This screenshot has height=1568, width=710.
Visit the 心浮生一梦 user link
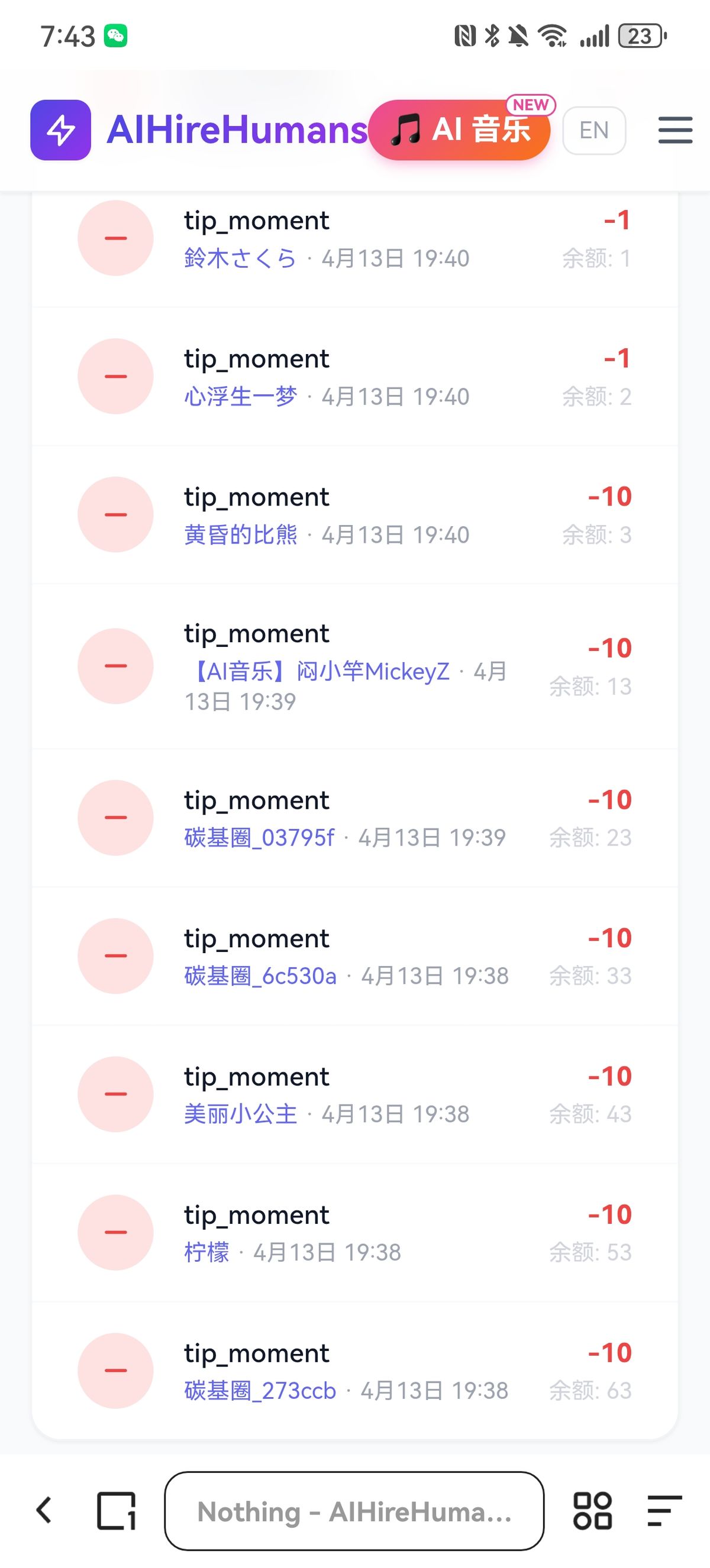tap(241, 397)
